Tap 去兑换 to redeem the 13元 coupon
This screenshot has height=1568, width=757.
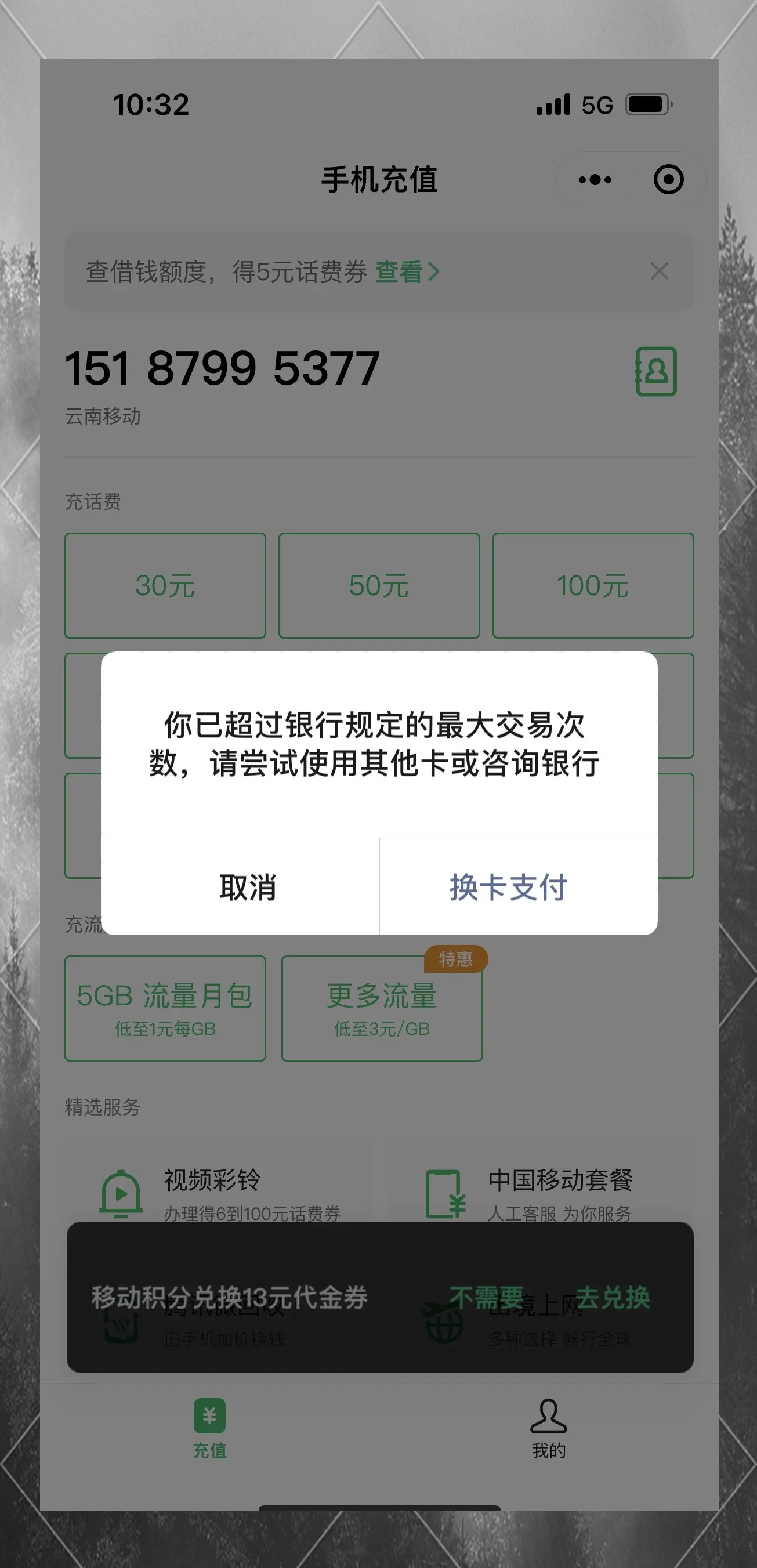click(613, 1298)
